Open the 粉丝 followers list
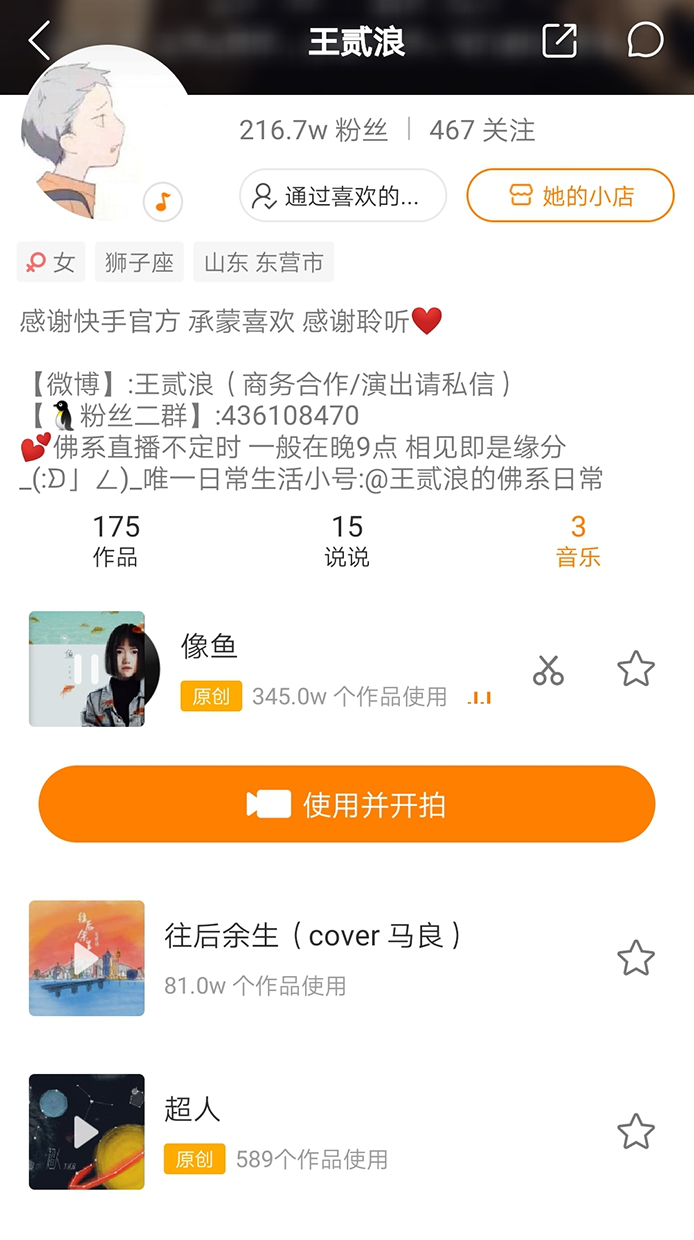The width and height of the screenshot is (694, 1240). click(x=313, y=130)
